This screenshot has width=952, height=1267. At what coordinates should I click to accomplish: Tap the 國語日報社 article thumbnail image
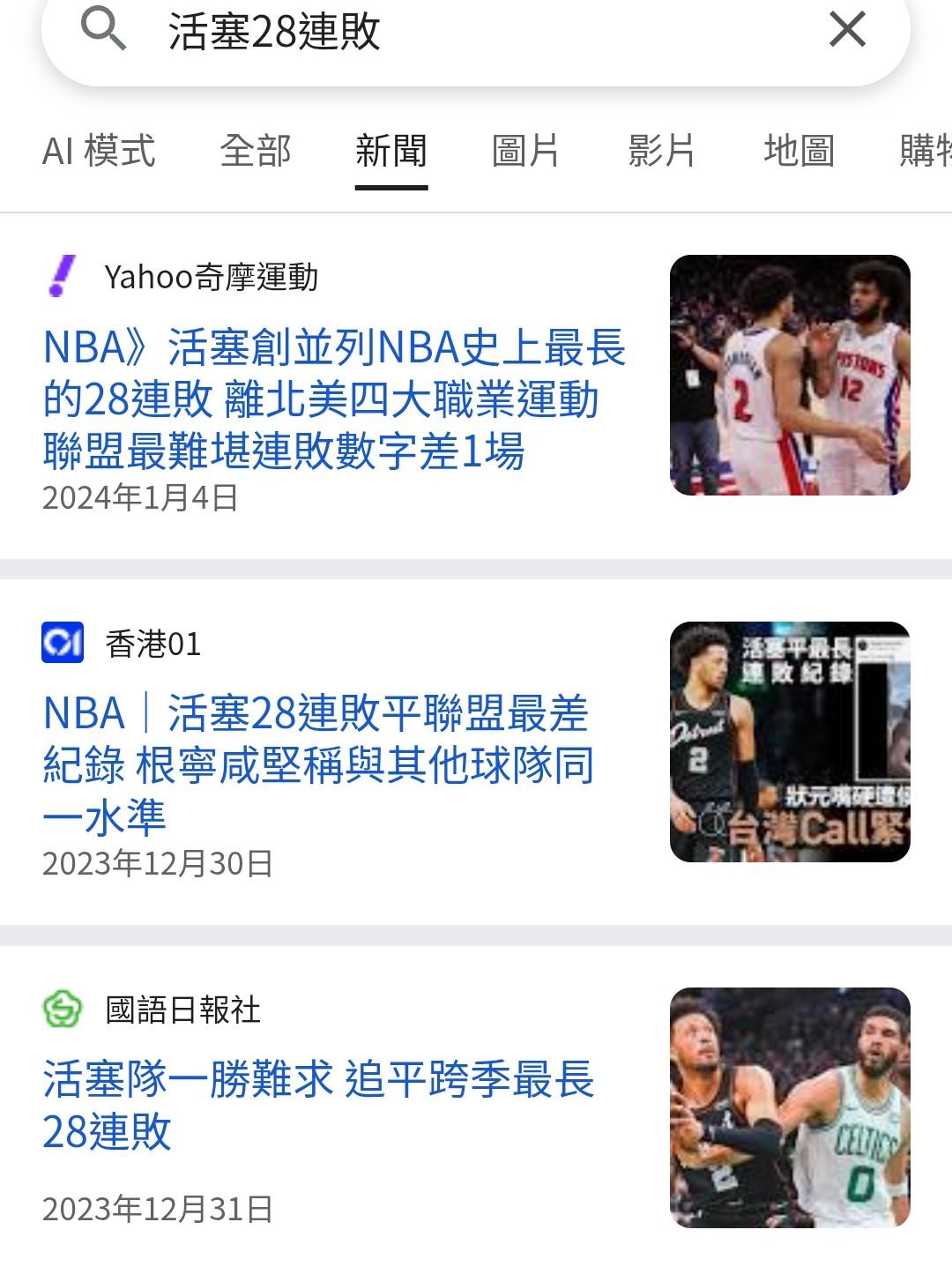(x=790, y=1107)
